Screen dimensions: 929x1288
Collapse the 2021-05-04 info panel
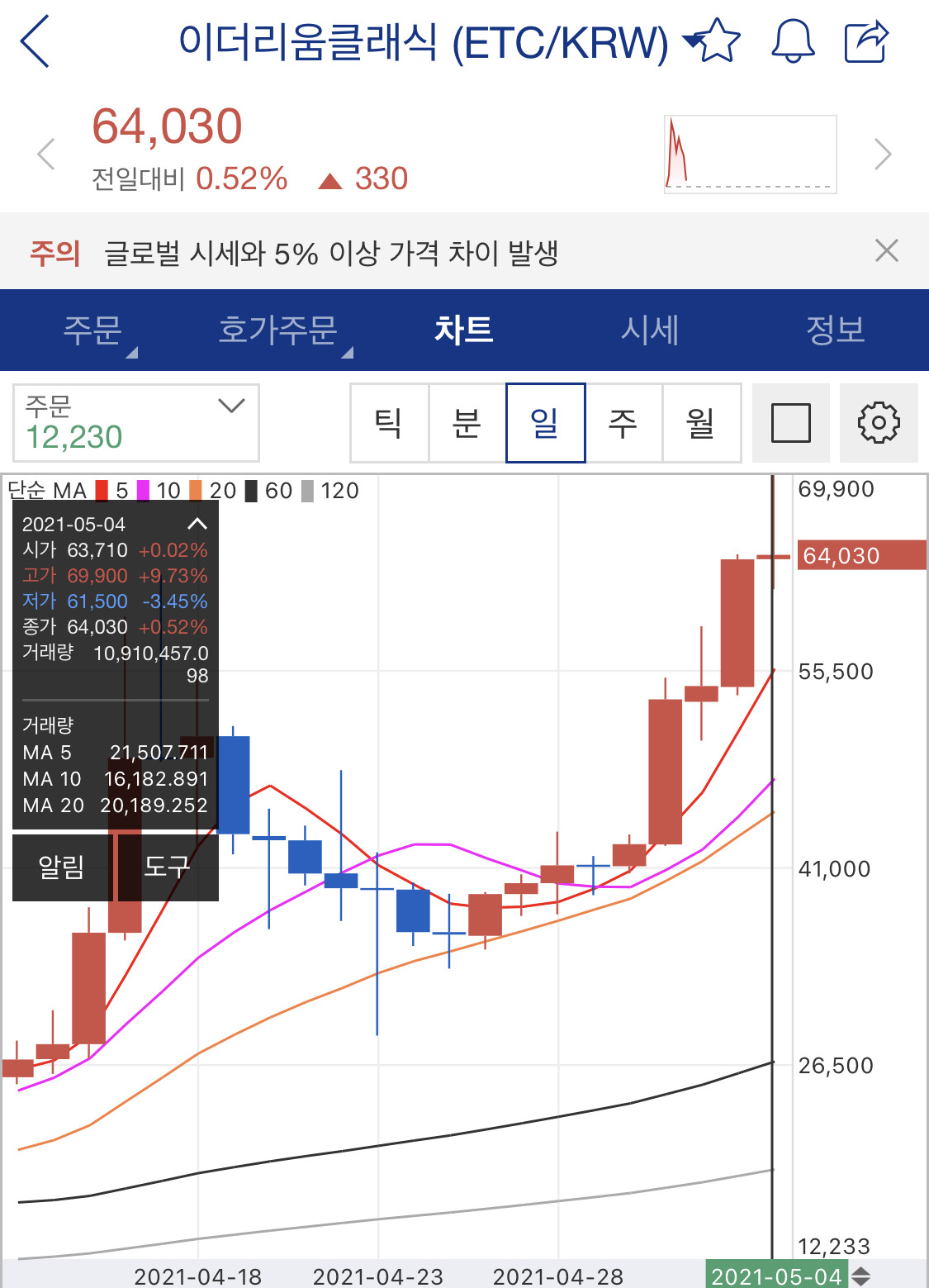[x=197, y=524]
